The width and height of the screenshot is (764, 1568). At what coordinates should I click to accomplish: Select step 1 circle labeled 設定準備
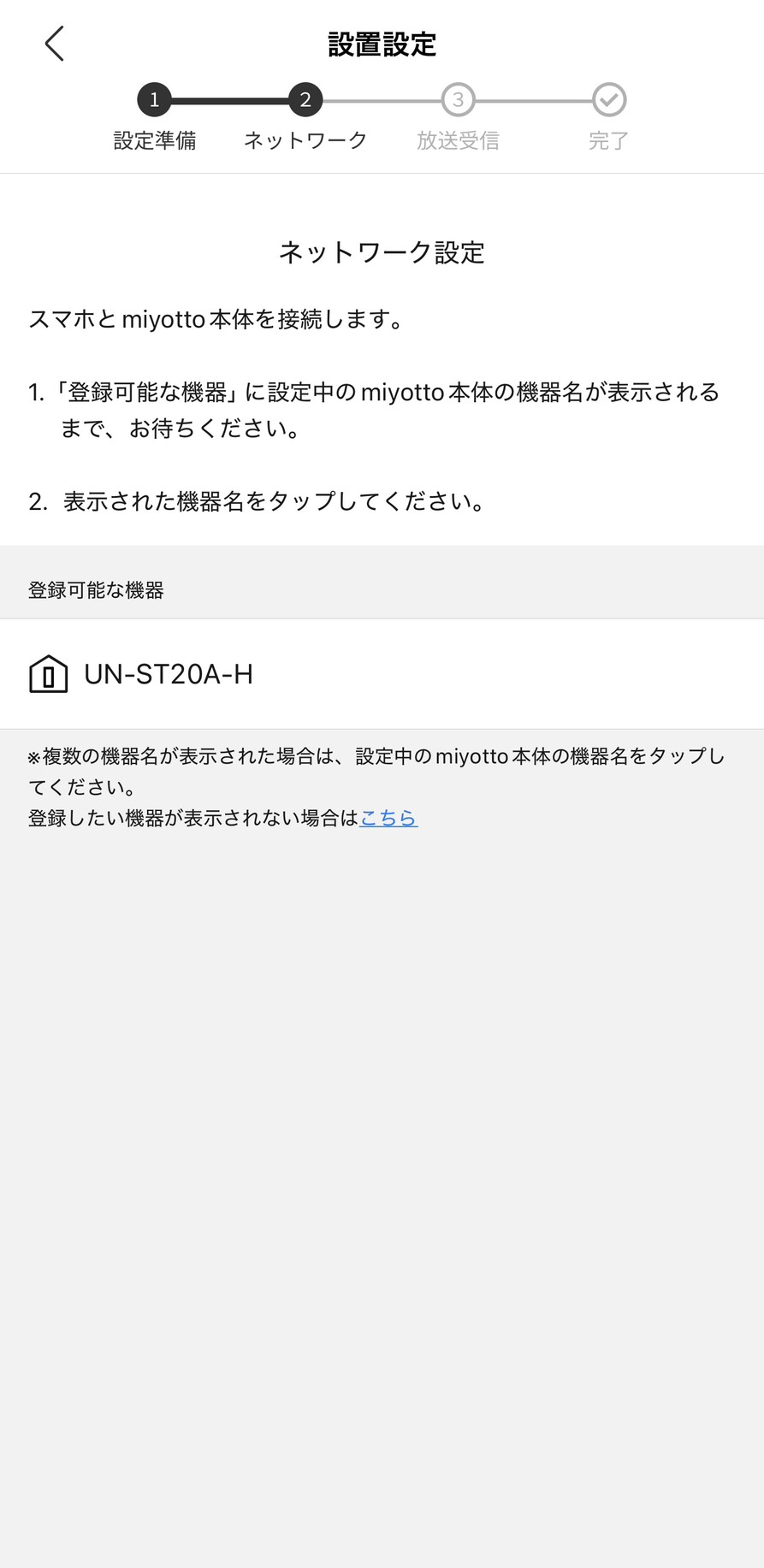coord(154,99)
